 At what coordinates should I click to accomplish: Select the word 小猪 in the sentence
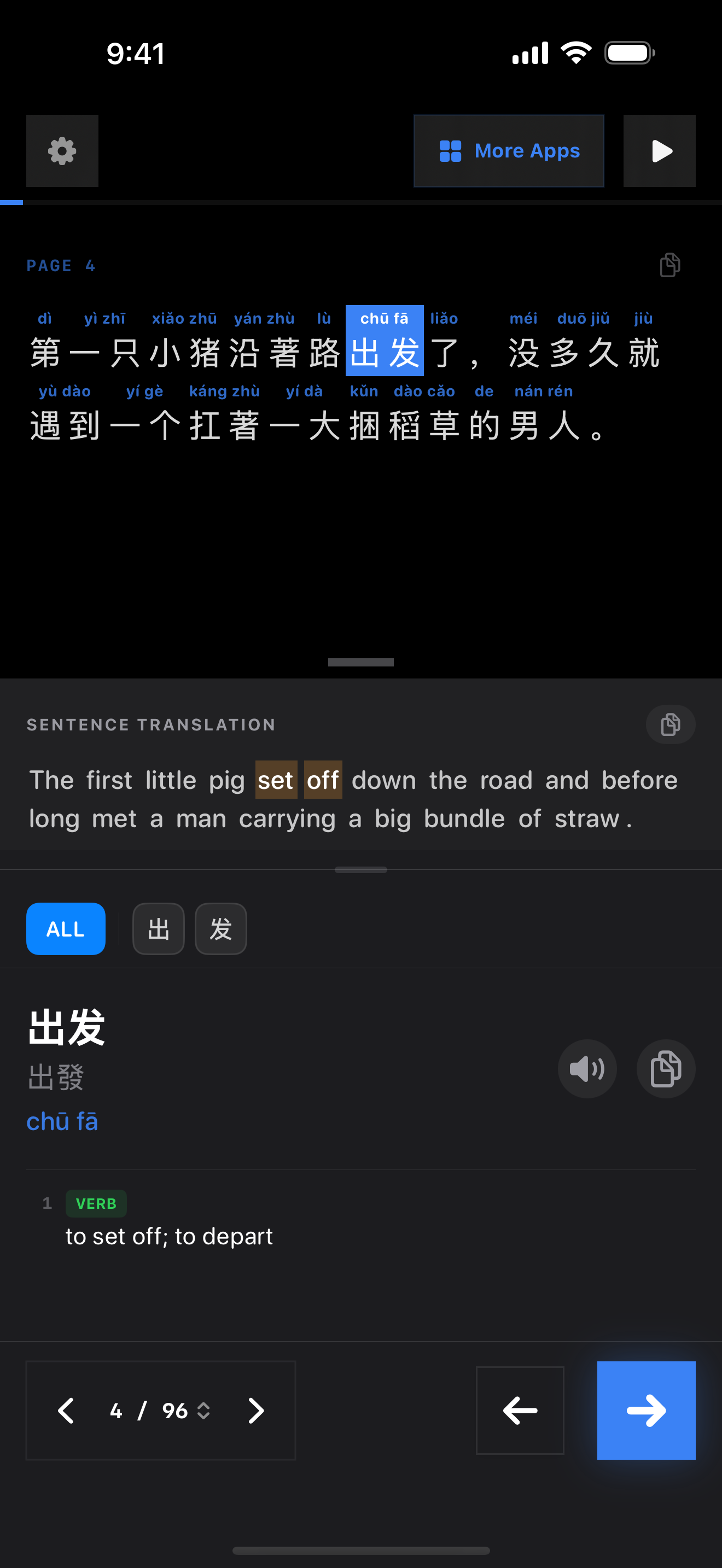[x=184, y=353]
